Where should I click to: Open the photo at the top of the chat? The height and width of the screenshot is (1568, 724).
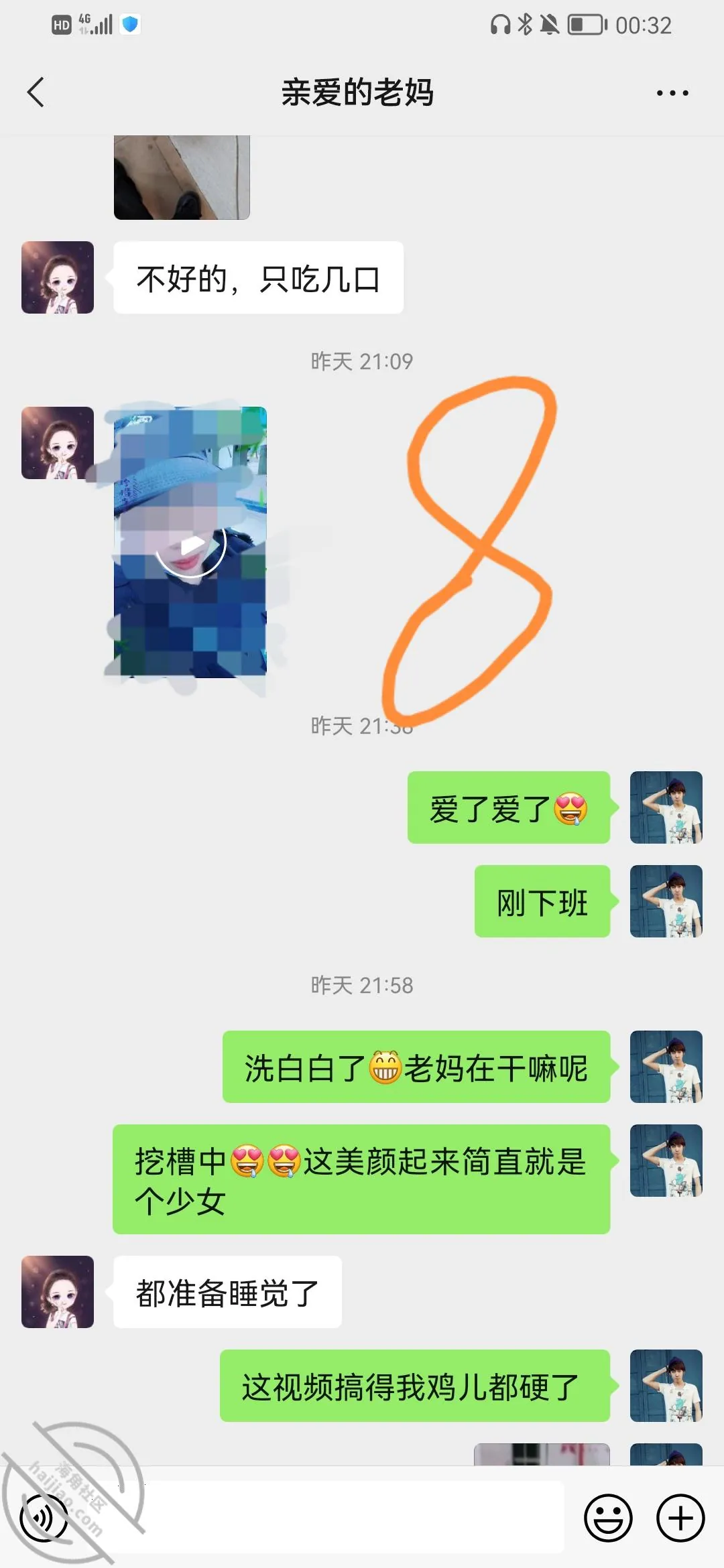click(x=182, y=178)
